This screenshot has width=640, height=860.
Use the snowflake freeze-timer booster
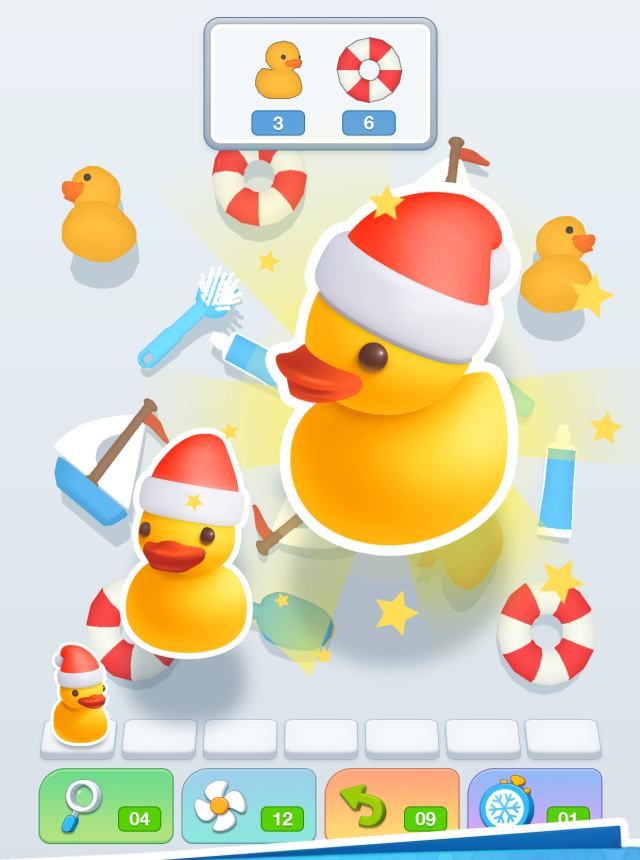534,805
